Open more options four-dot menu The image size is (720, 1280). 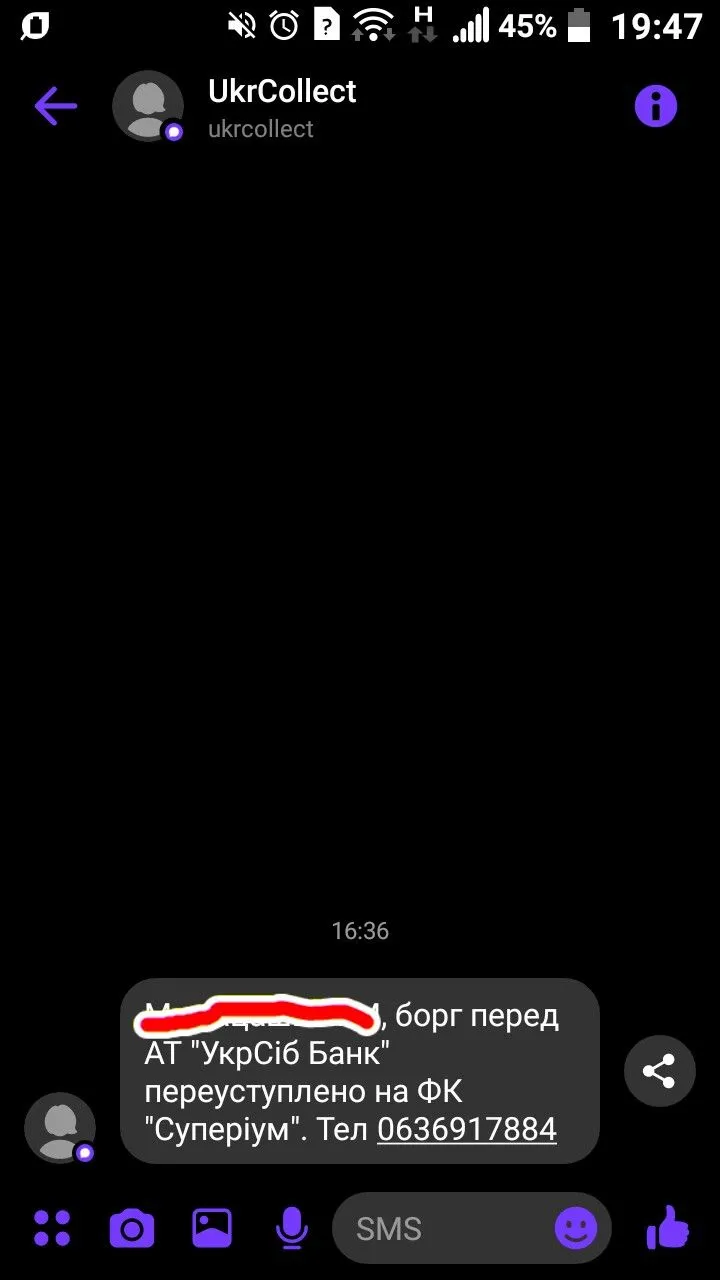point(52,1227)
